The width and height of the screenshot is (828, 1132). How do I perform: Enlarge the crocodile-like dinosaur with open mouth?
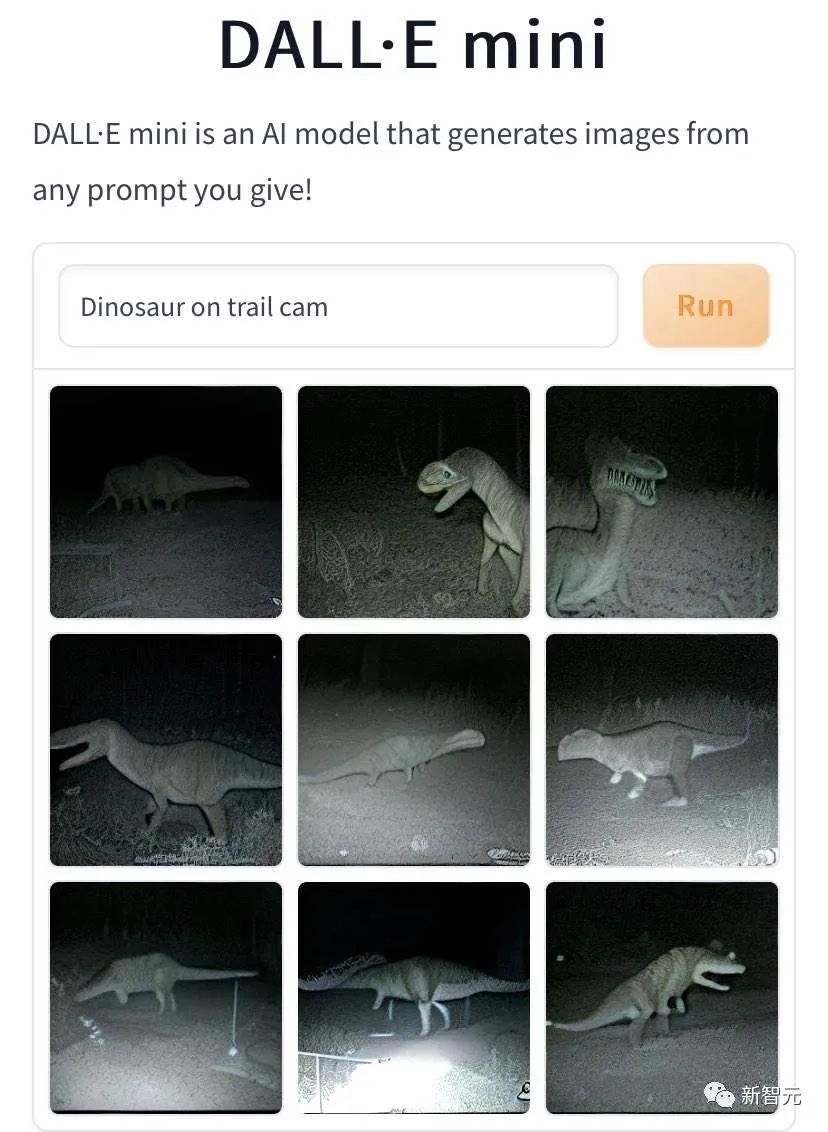[x=661, y=997]
